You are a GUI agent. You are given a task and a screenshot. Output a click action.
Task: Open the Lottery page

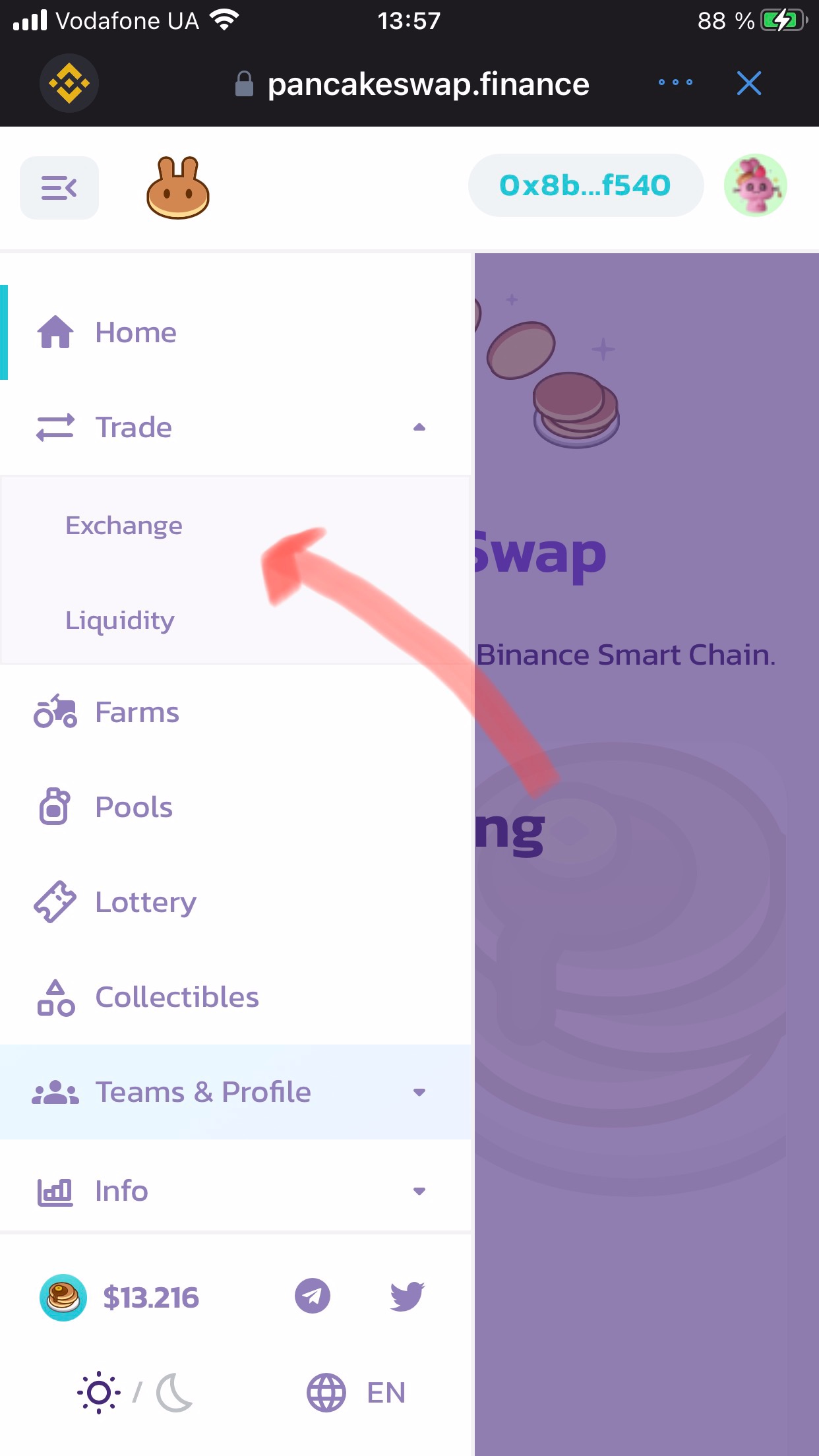[x=146, y=902]
